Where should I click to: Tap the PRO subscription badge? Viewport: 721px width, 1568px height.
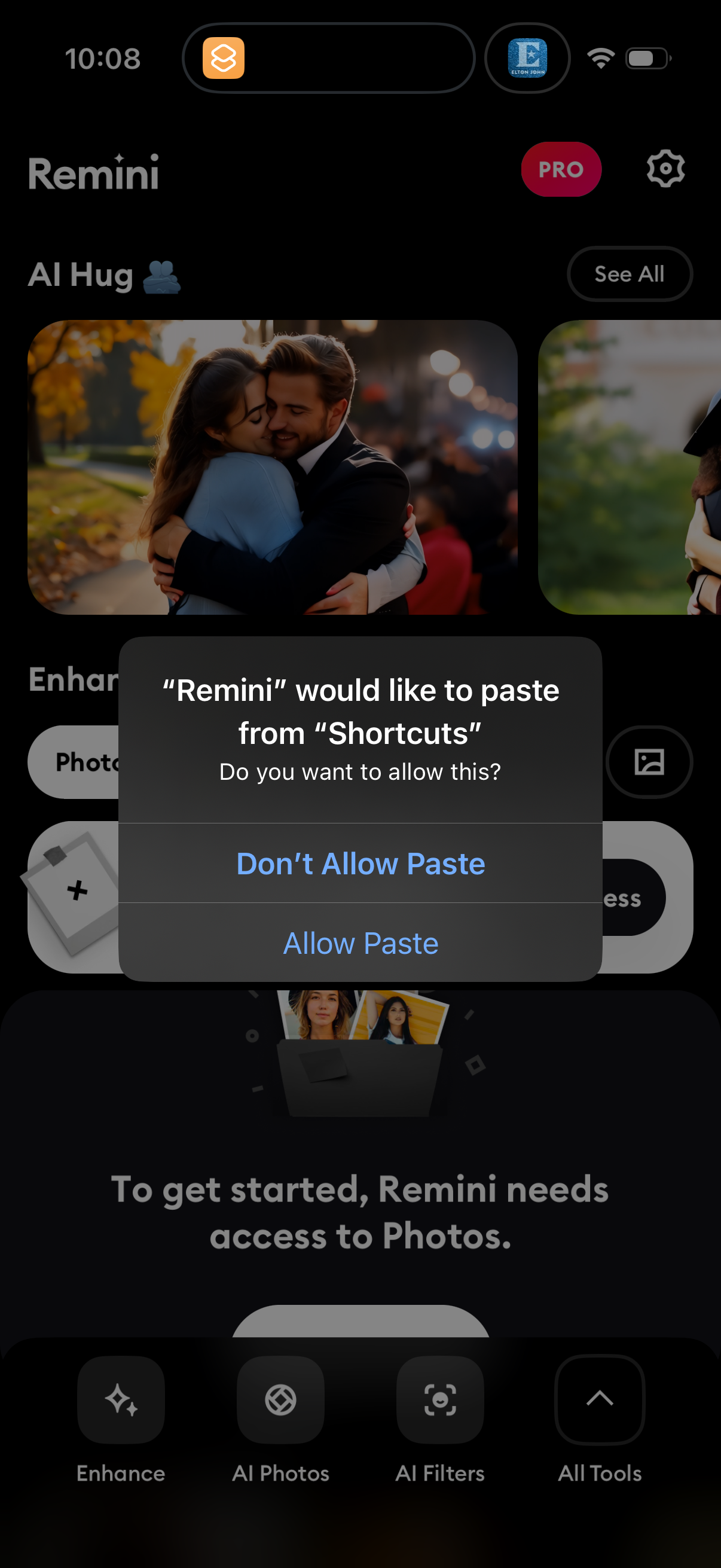click(x=561, y=170)
